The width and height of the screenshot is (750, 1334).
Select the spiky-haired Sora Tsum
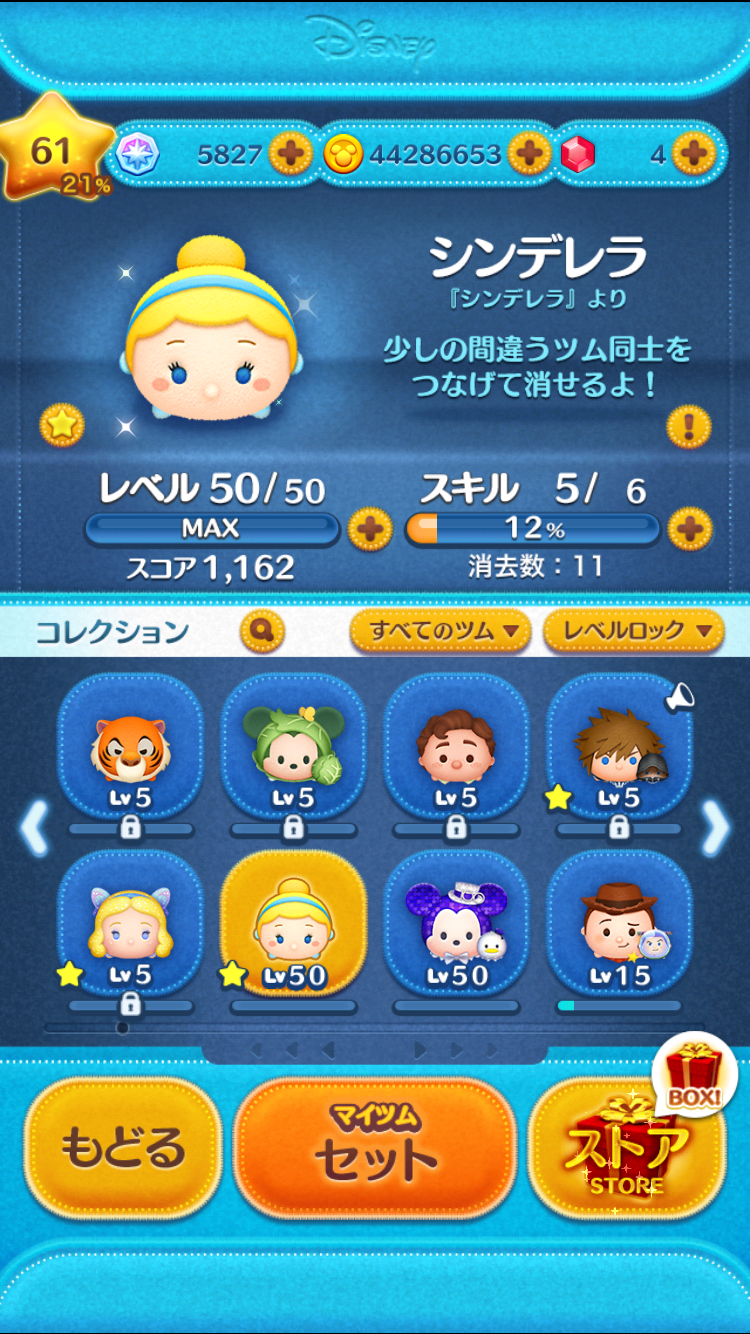click(x=620, y=750)
